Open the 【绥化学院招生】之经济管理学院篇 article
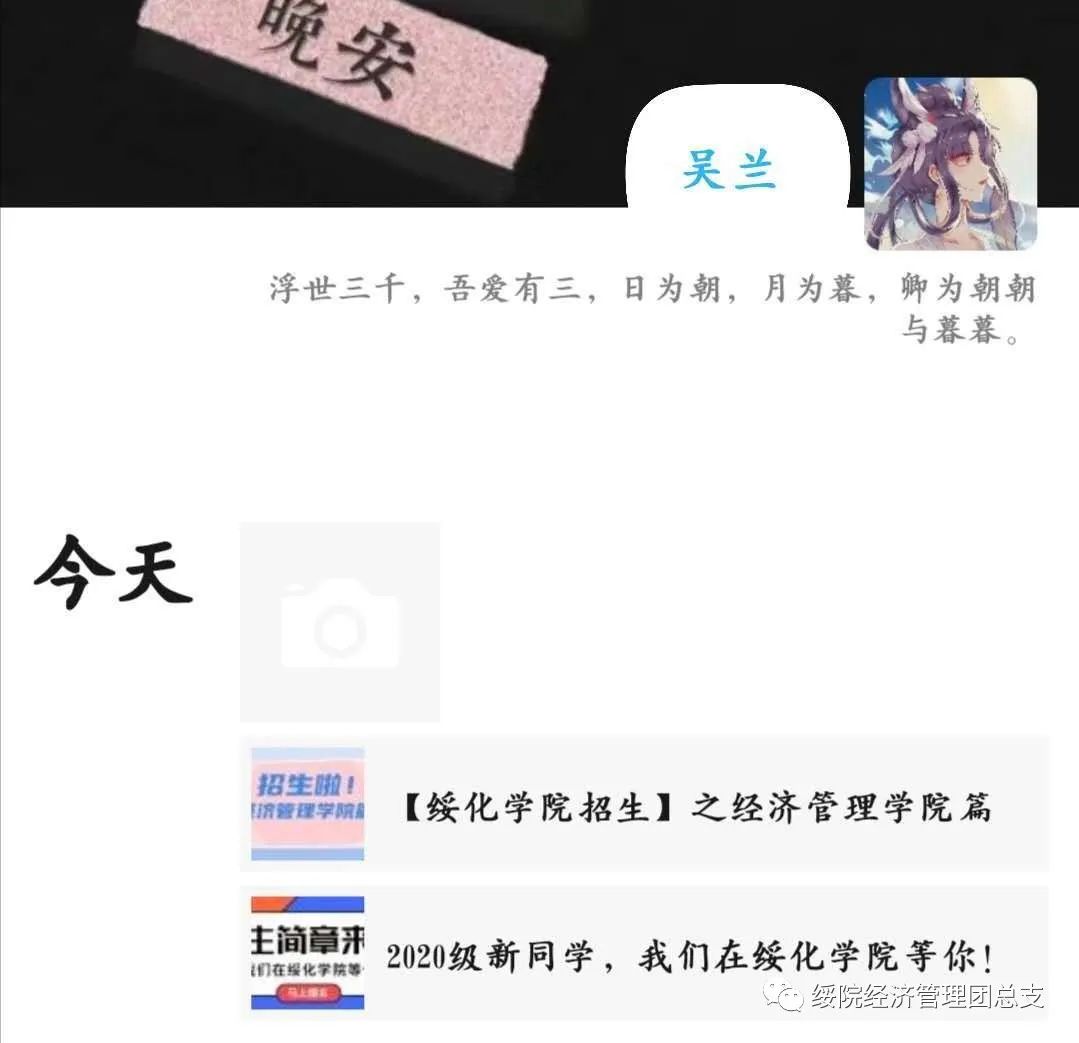The image size is (1079, 1043). pyautogui.click(x=644, y=805)
